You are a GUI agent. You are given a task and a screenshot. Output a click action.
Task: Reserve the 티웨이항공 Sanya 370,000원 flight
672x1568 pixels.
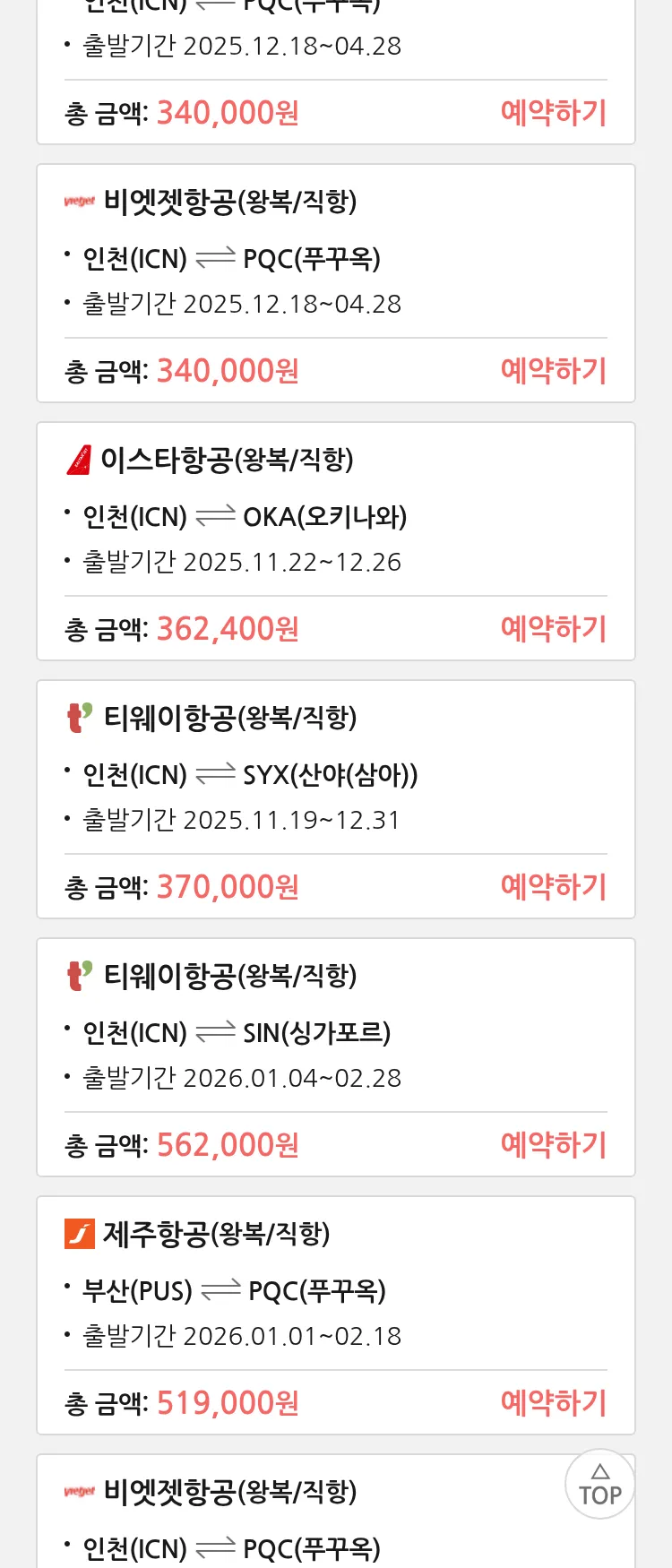(x=553, y=887)
